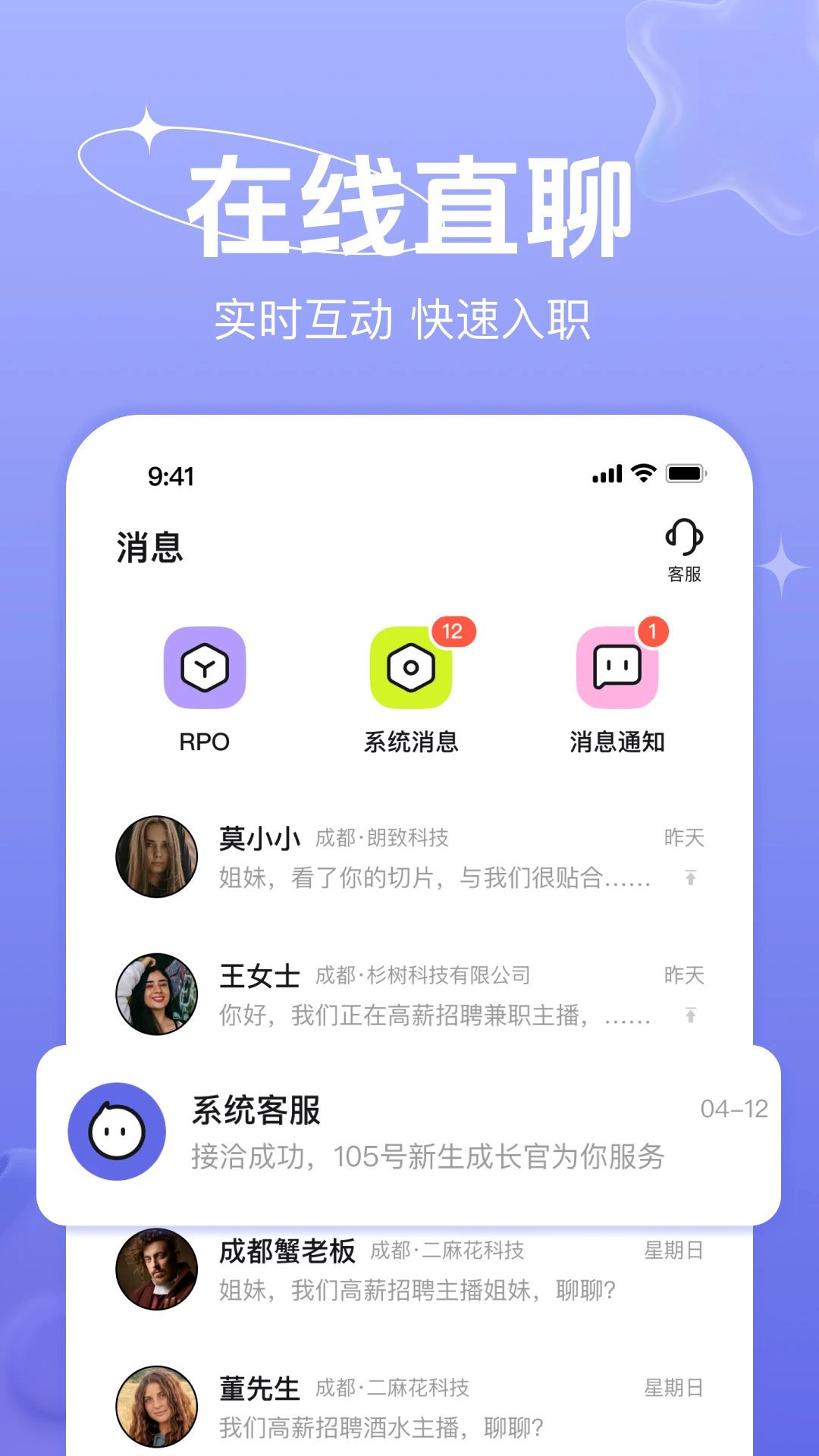Toggle pin on 莫小小's conversation

pyautogui.click(x=690, y=878)
